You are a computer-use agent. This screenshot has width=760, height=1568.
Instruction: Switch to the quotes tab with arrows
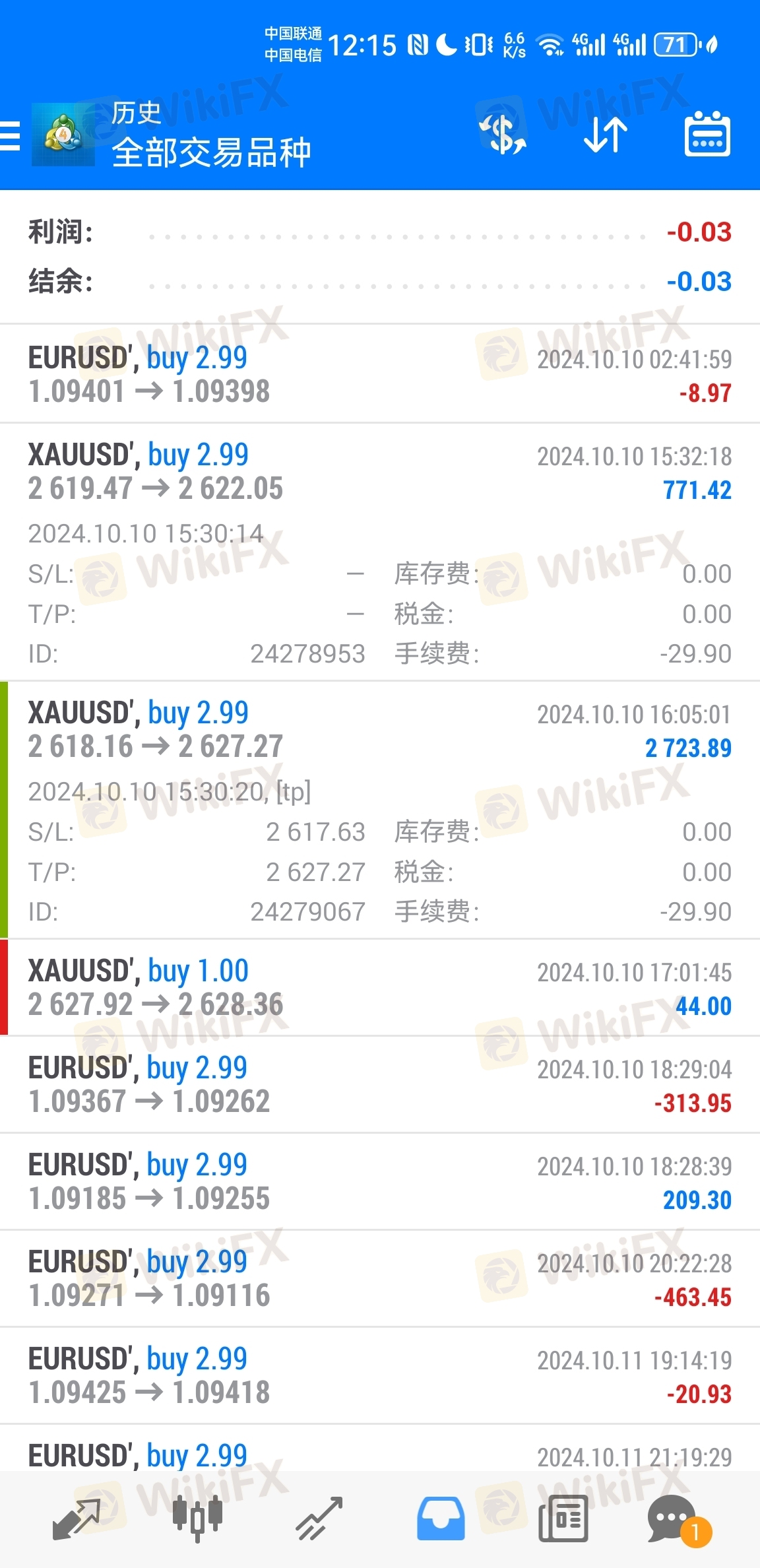76,1519
